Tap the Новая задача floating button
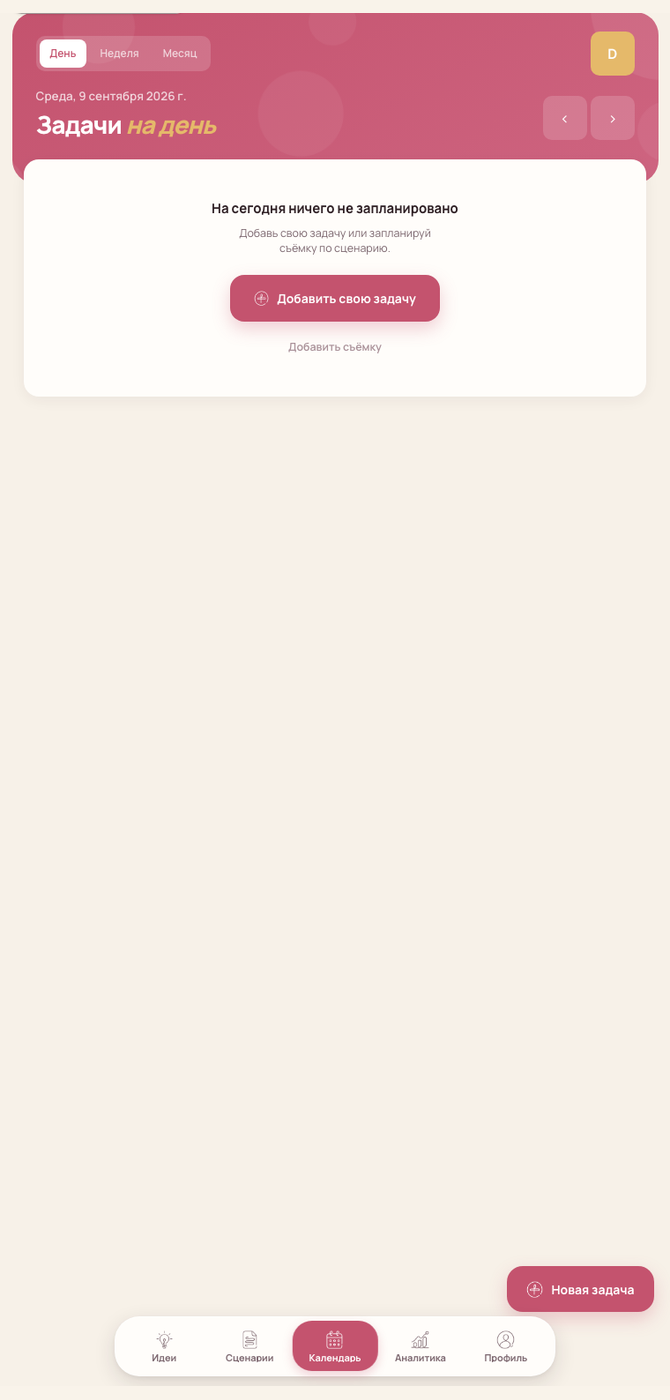Image resolution: width=670 pixels, height=1400 pixels. pos(580,1289)
